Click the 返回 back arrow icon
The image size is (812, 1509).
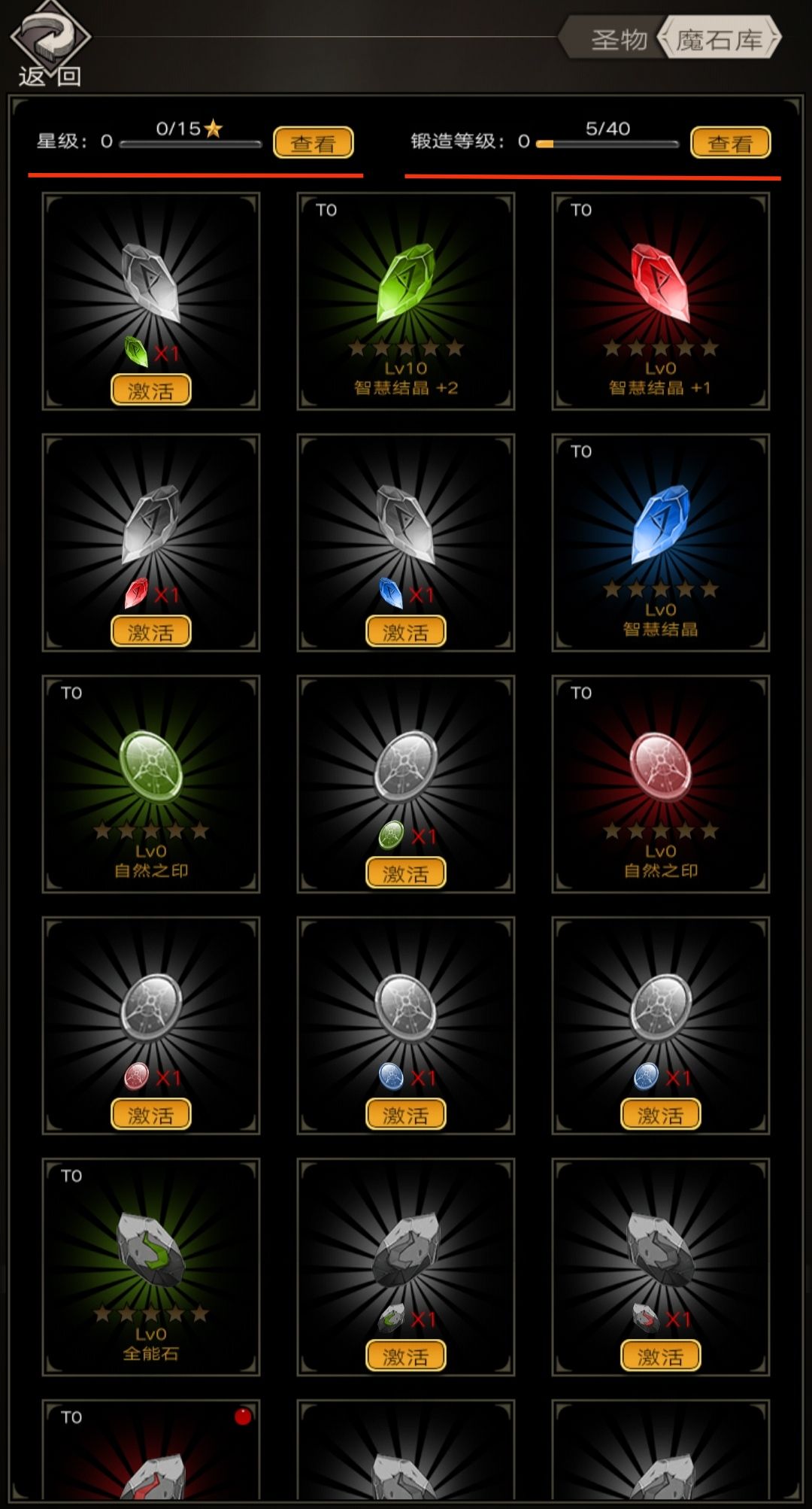50,35
